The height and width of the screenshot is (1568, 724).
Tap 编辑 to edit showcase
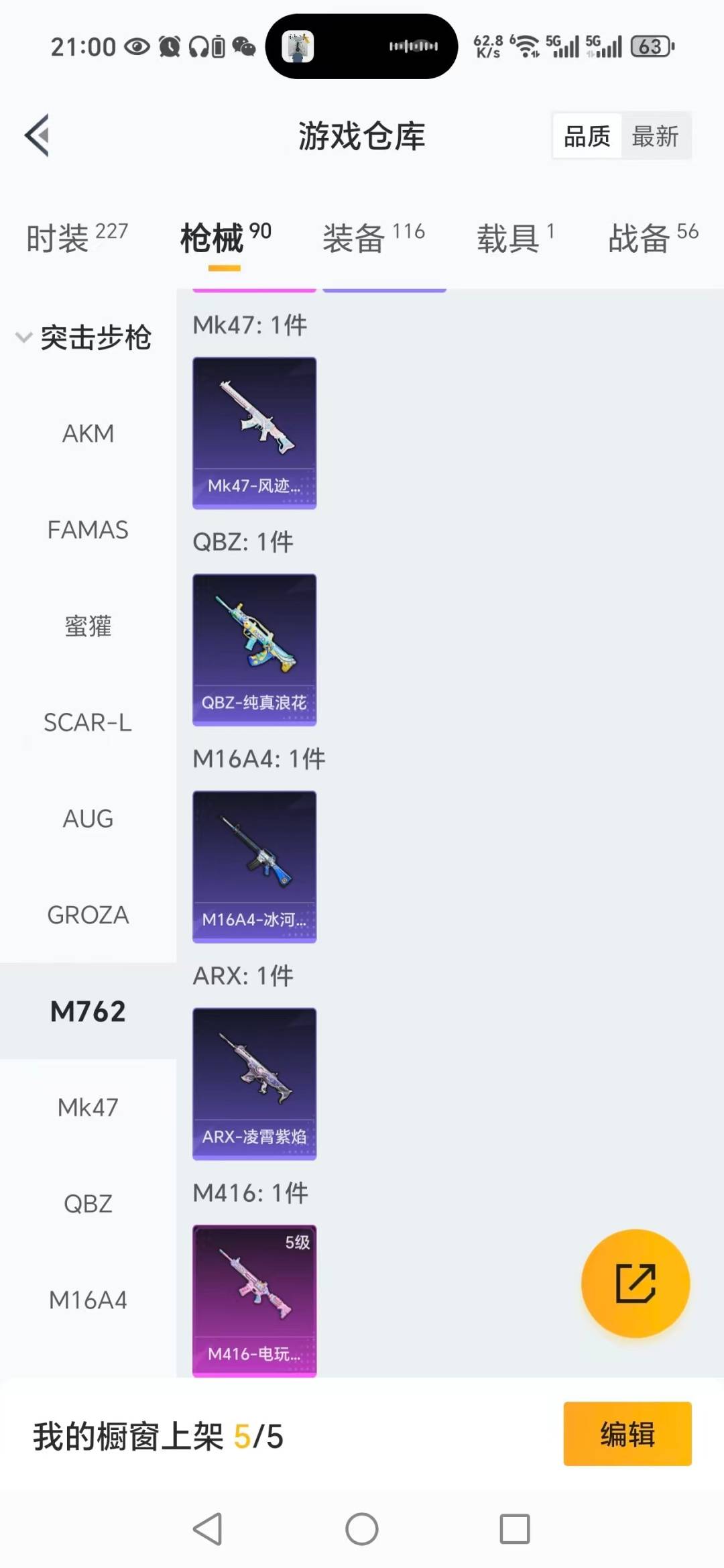(627, 1434)
